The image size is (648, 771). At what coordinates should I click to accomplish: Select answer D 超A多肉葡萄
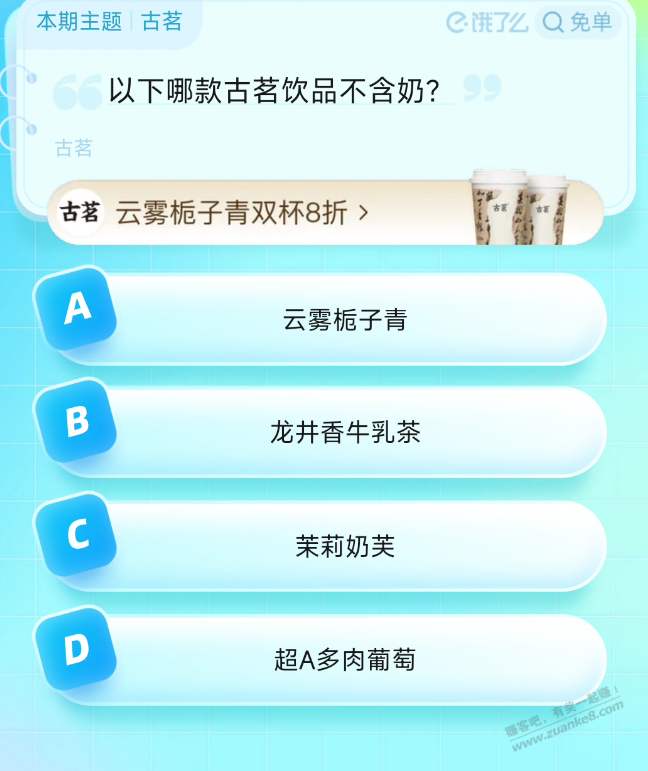[344, 659]
